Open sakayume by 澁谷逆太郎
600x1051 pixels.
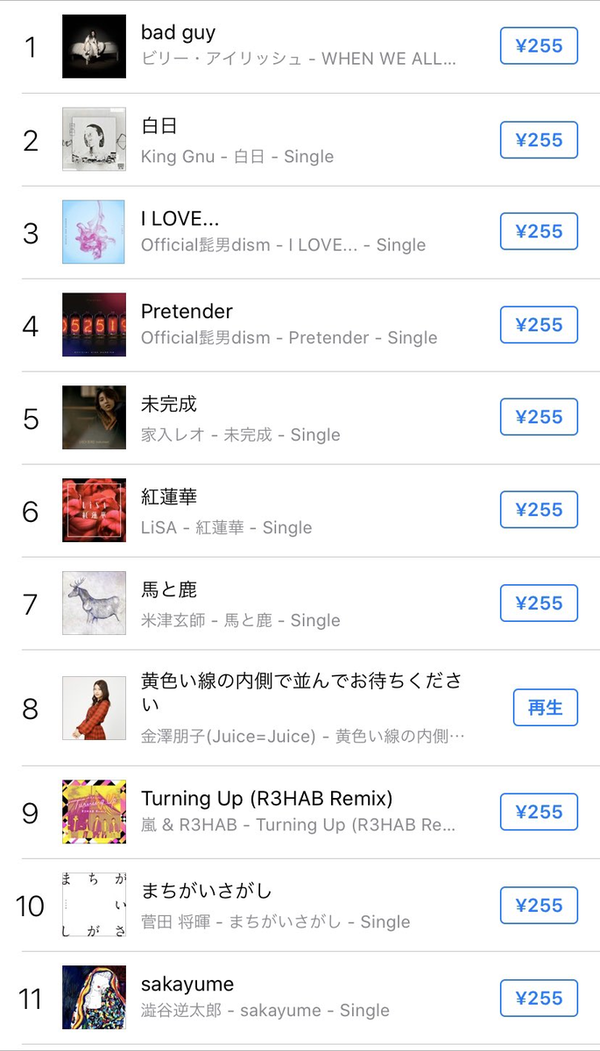[x=300, y=997]
